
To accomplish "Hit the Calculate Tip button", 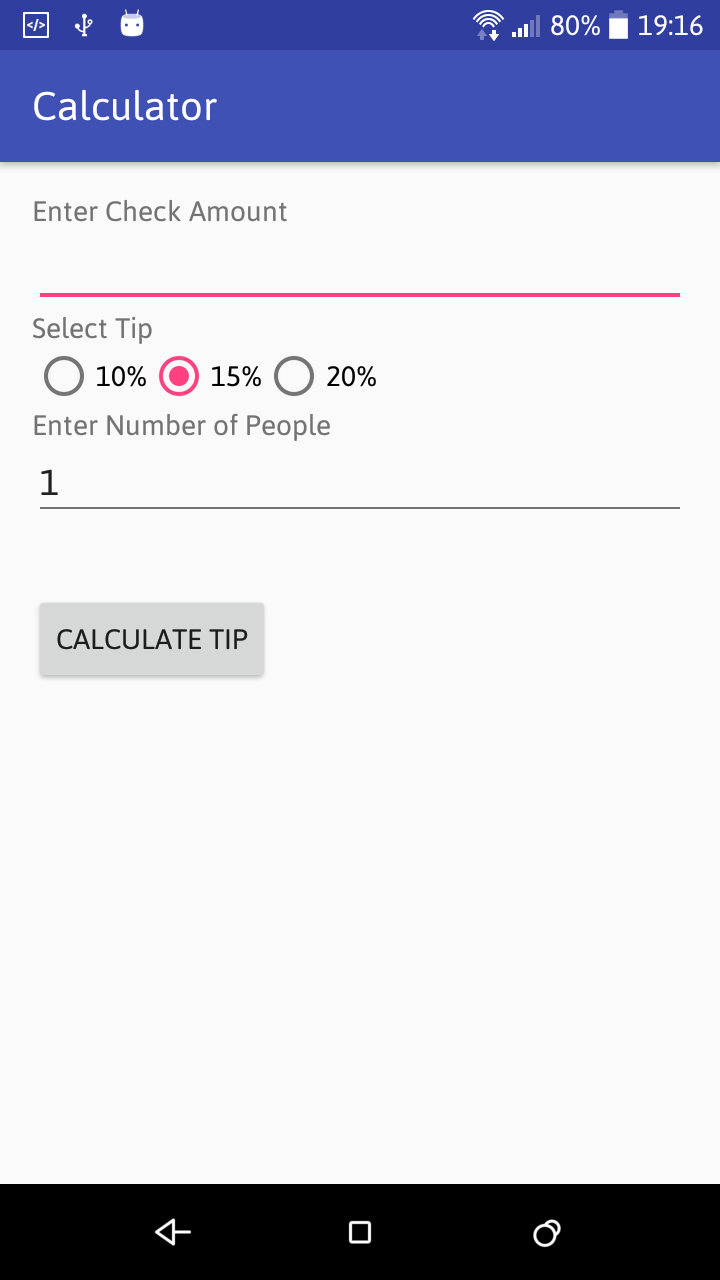I will click(152, 639).
